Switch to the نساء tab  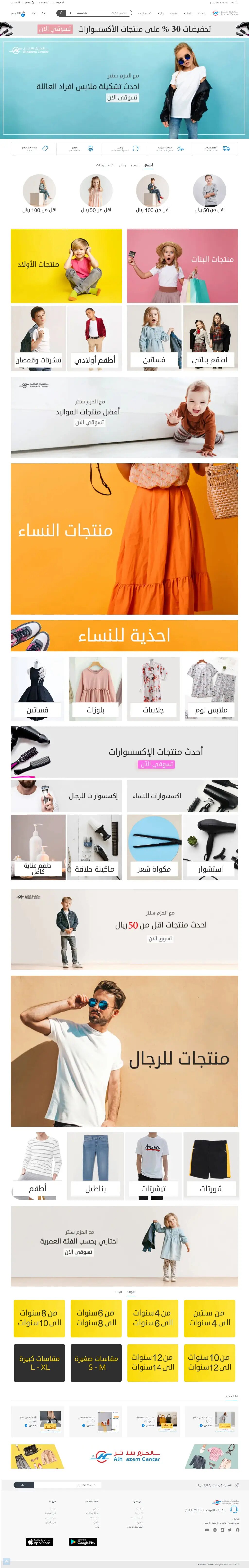pyautogui.click(x=134, y=165)
